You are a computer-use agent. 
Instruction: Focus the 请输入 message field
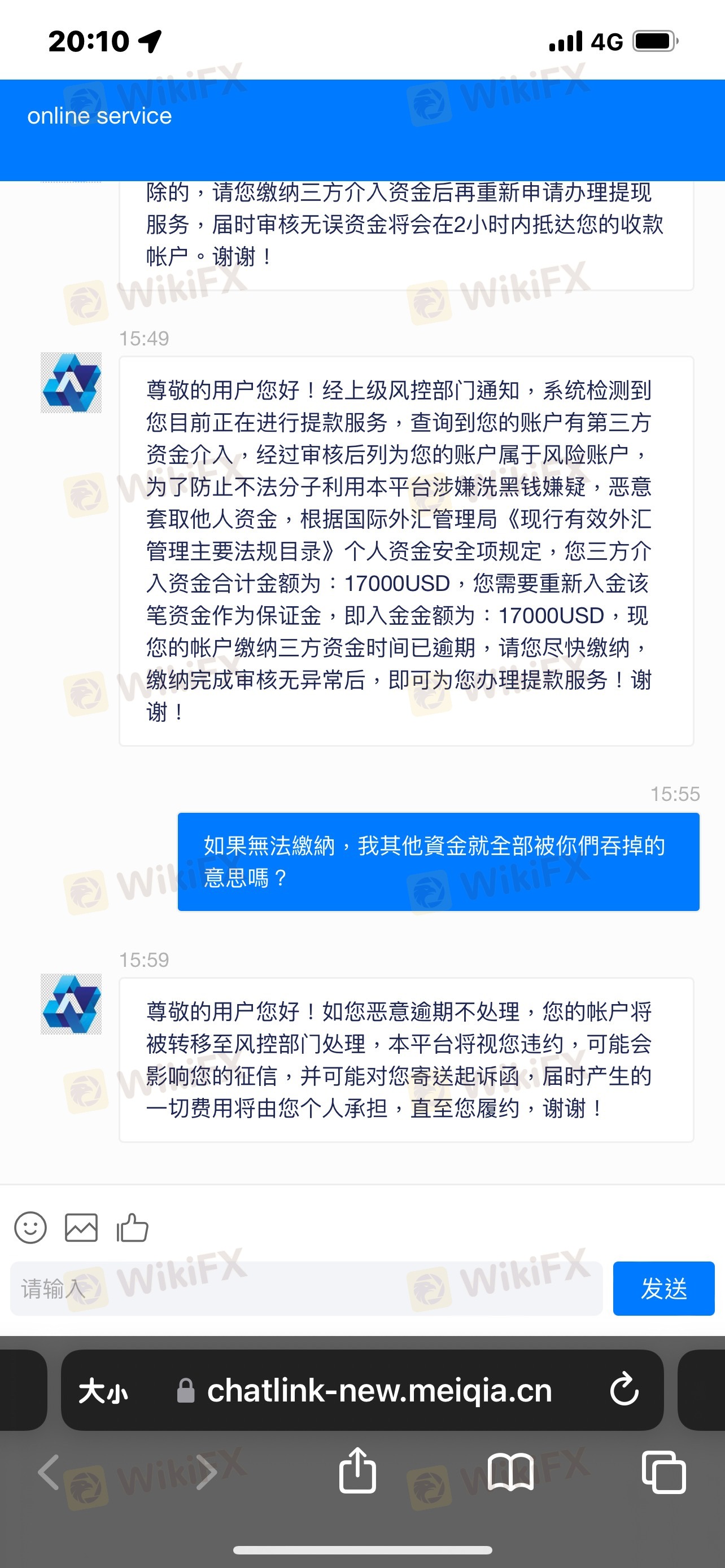[x=304, y=1289]
